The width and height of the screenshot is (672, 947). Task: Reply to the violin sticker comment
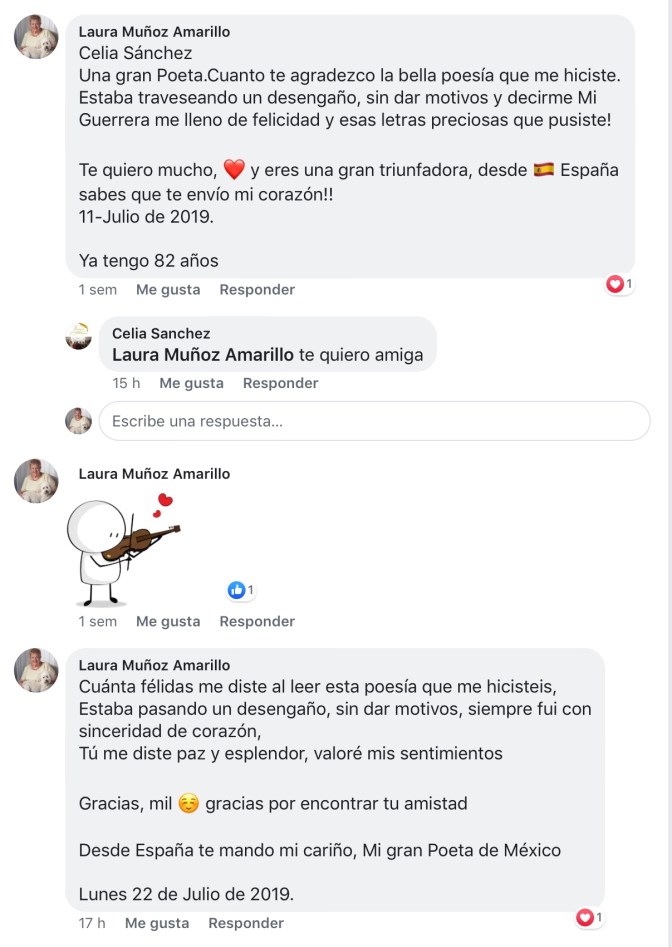click(x=257, y=621)
